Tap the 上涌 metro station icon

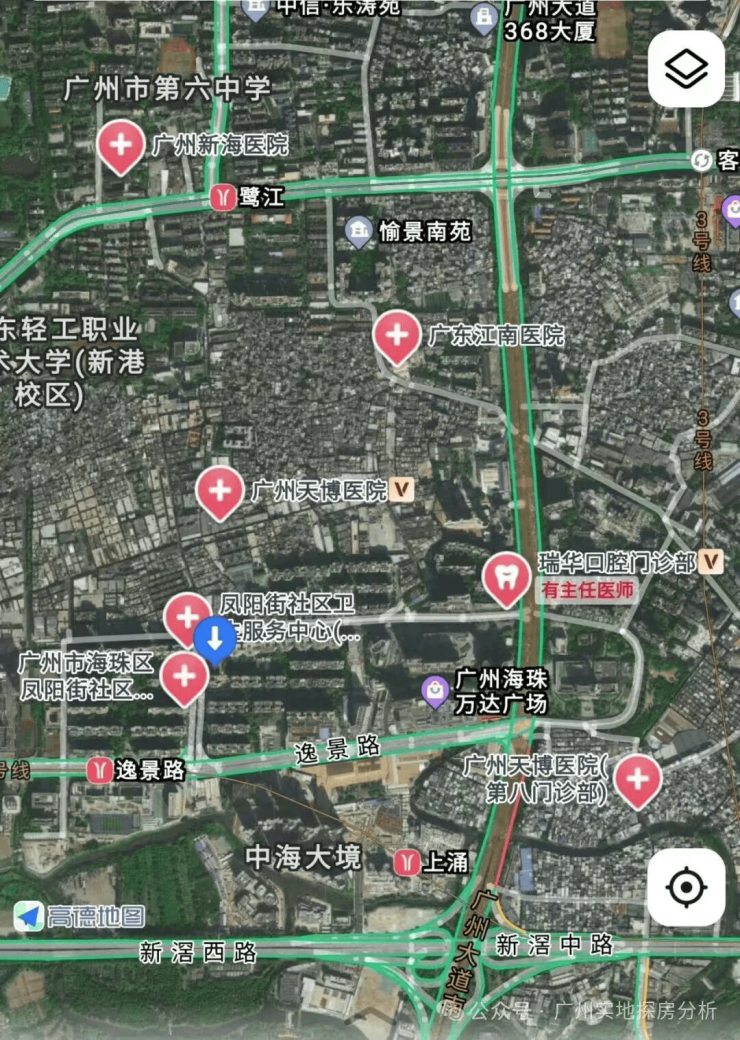point(406,862)
